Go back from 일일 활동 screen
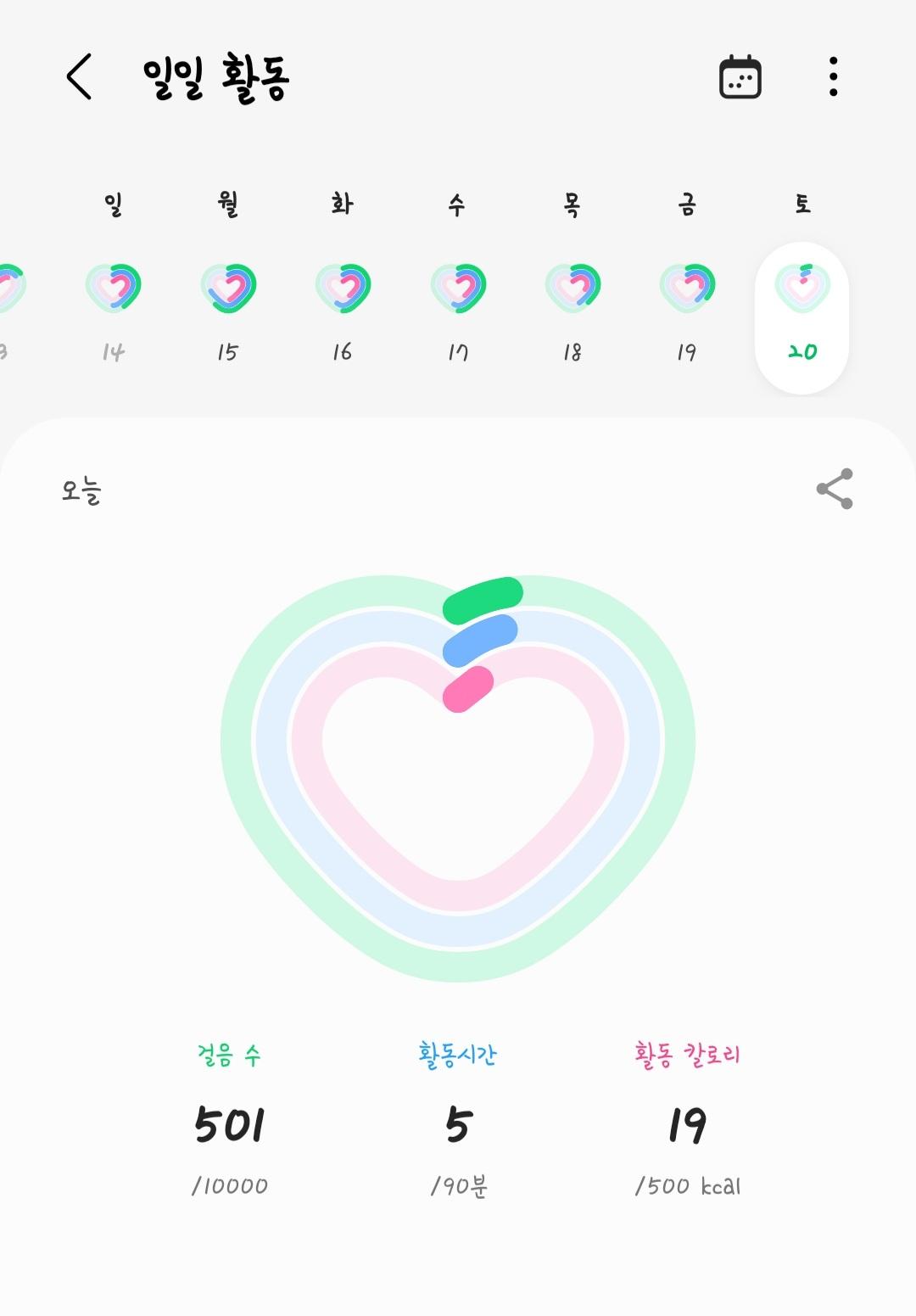916x1316 pixels. (80, 77)
